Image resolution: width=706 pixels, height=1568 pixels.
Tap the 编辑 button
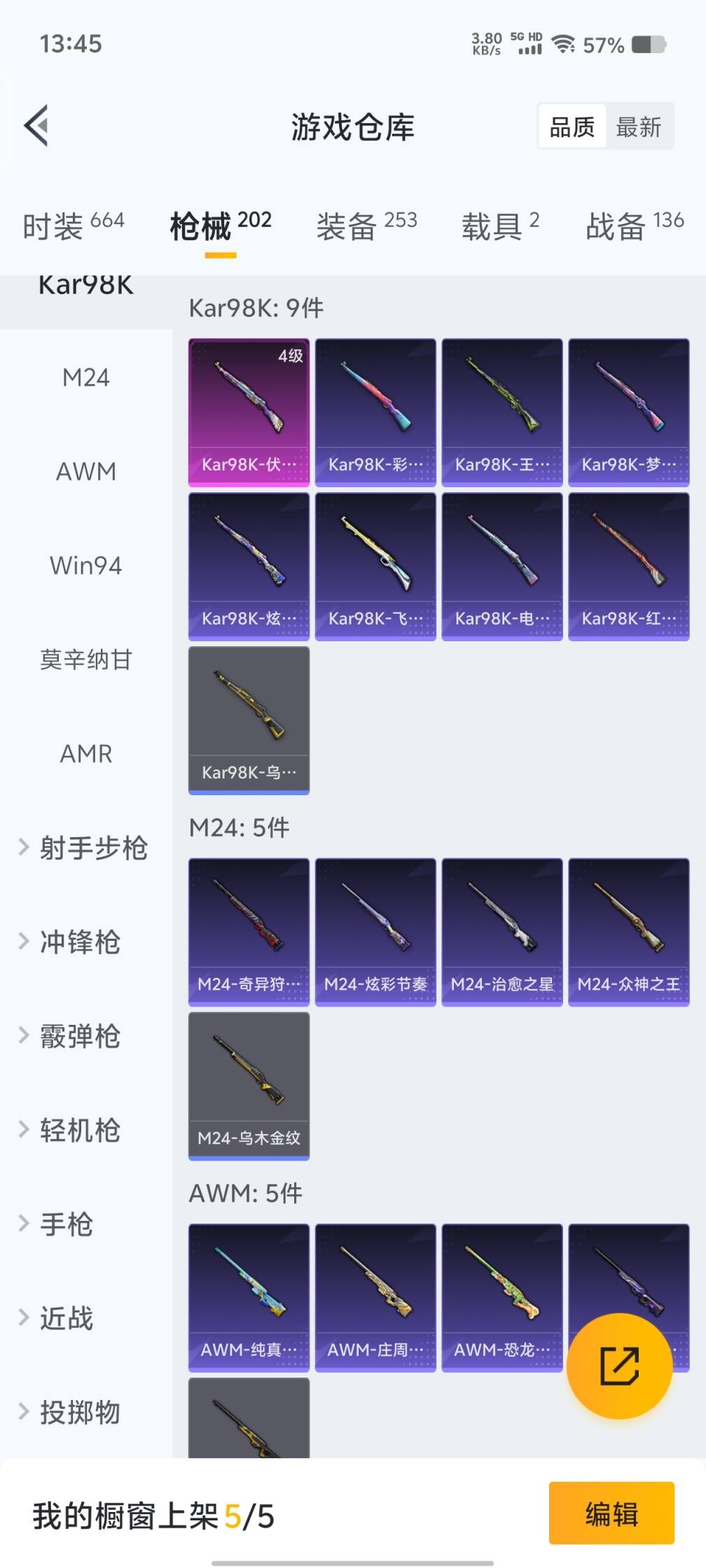[x=611, y=1515]
